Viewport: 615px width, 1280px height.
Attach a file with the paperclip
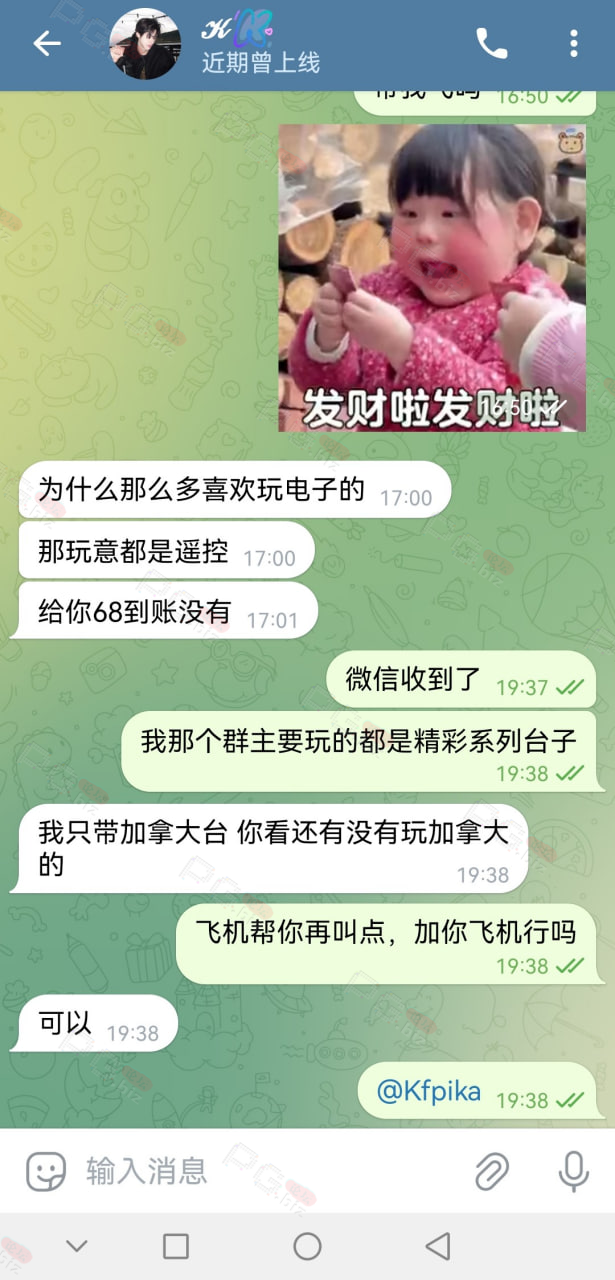[491, 1171]
